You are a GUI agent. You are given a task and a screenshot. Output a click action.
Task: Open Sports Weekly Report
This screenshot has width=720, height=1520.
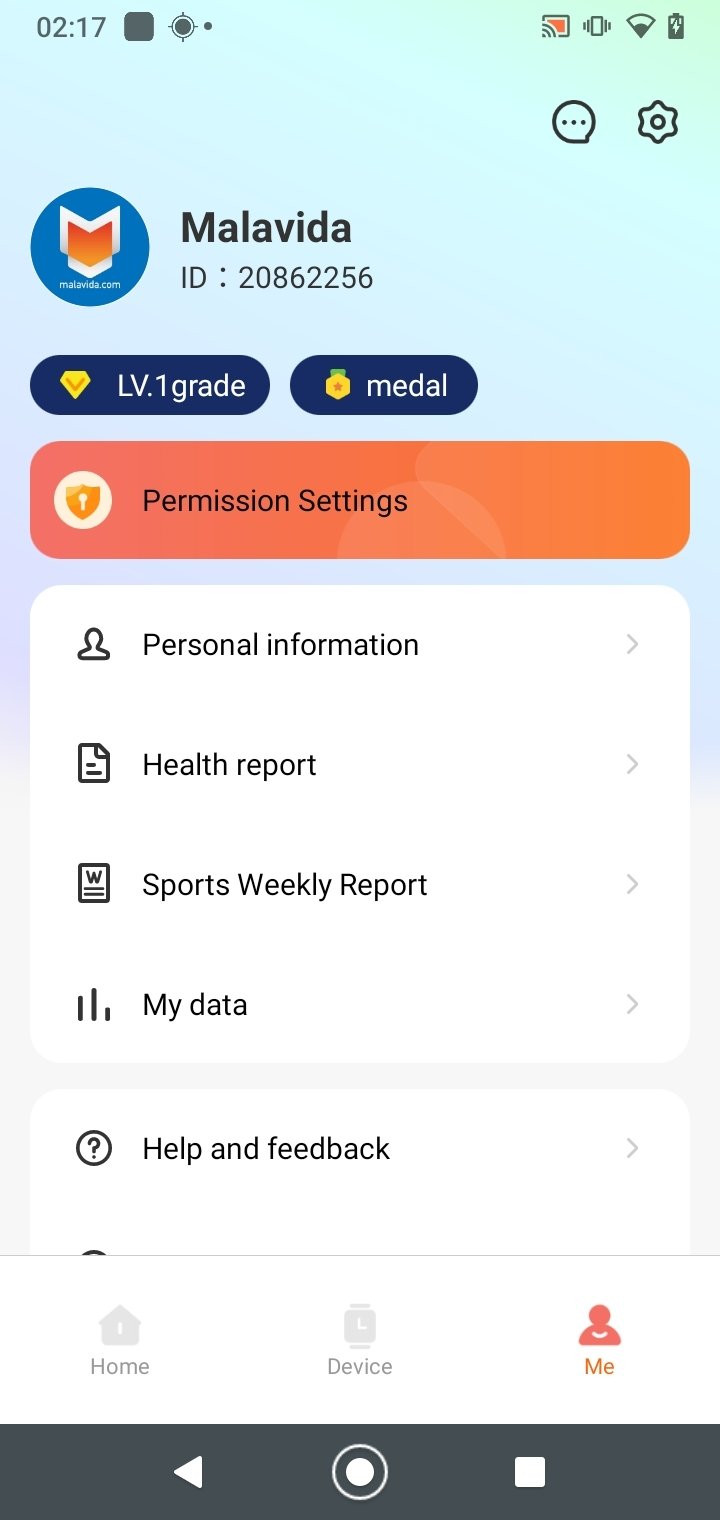tap(360, 885)
